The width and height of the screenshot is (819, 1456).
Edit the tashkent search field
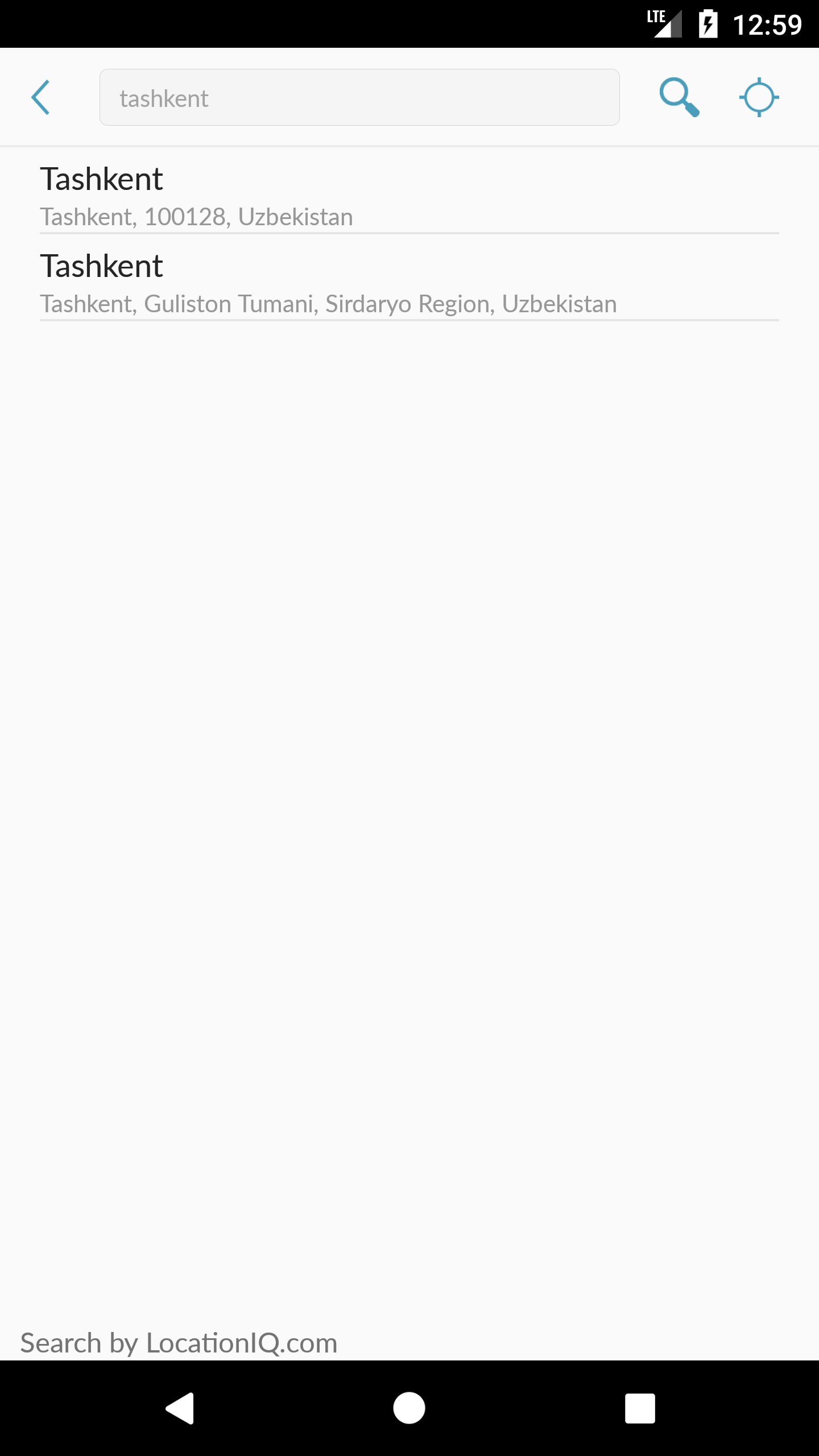click(359, 97)
